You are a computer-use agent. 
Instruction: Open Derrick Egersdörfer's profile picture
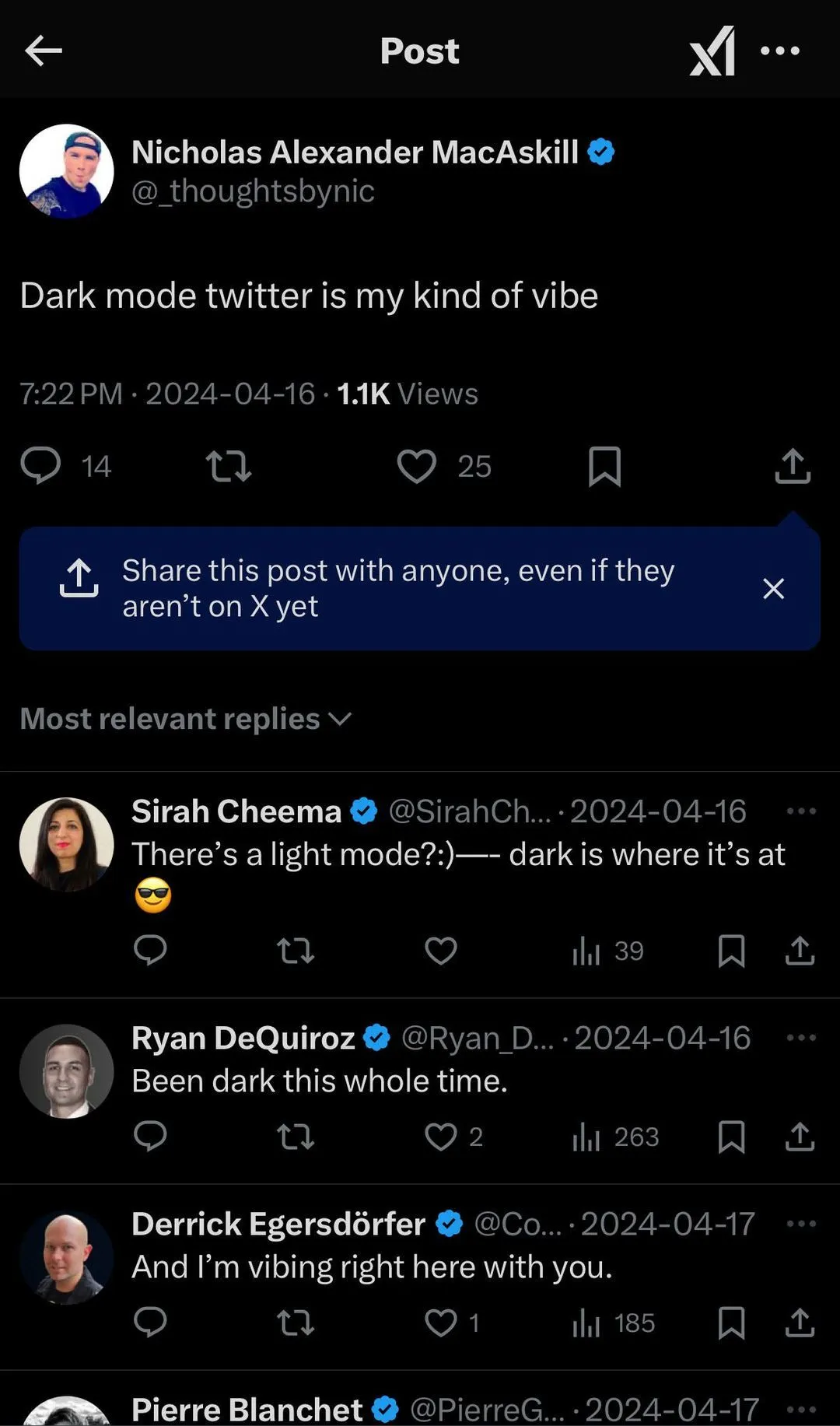pos(67,1258)
